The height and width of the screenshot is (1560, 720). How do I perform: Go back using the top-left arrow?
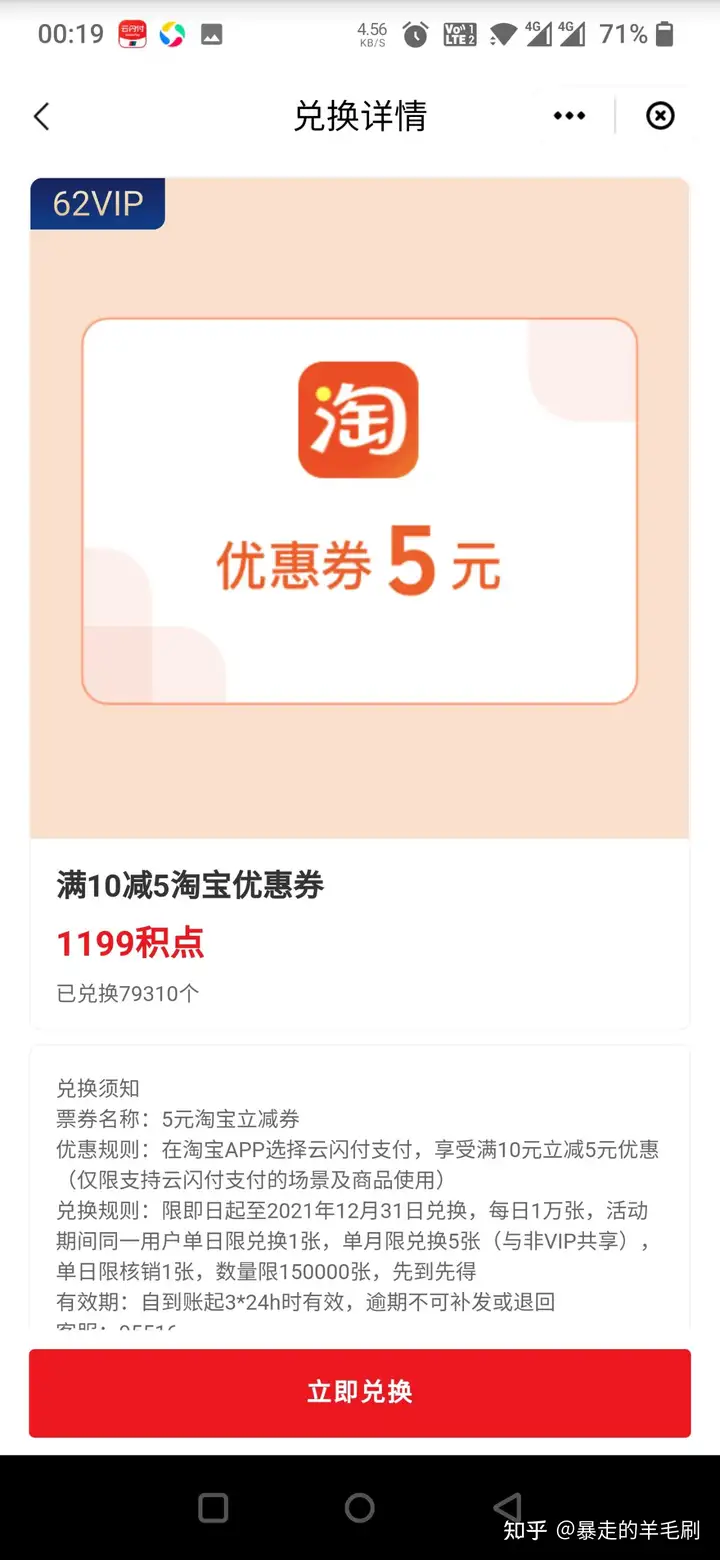[41, 117]
